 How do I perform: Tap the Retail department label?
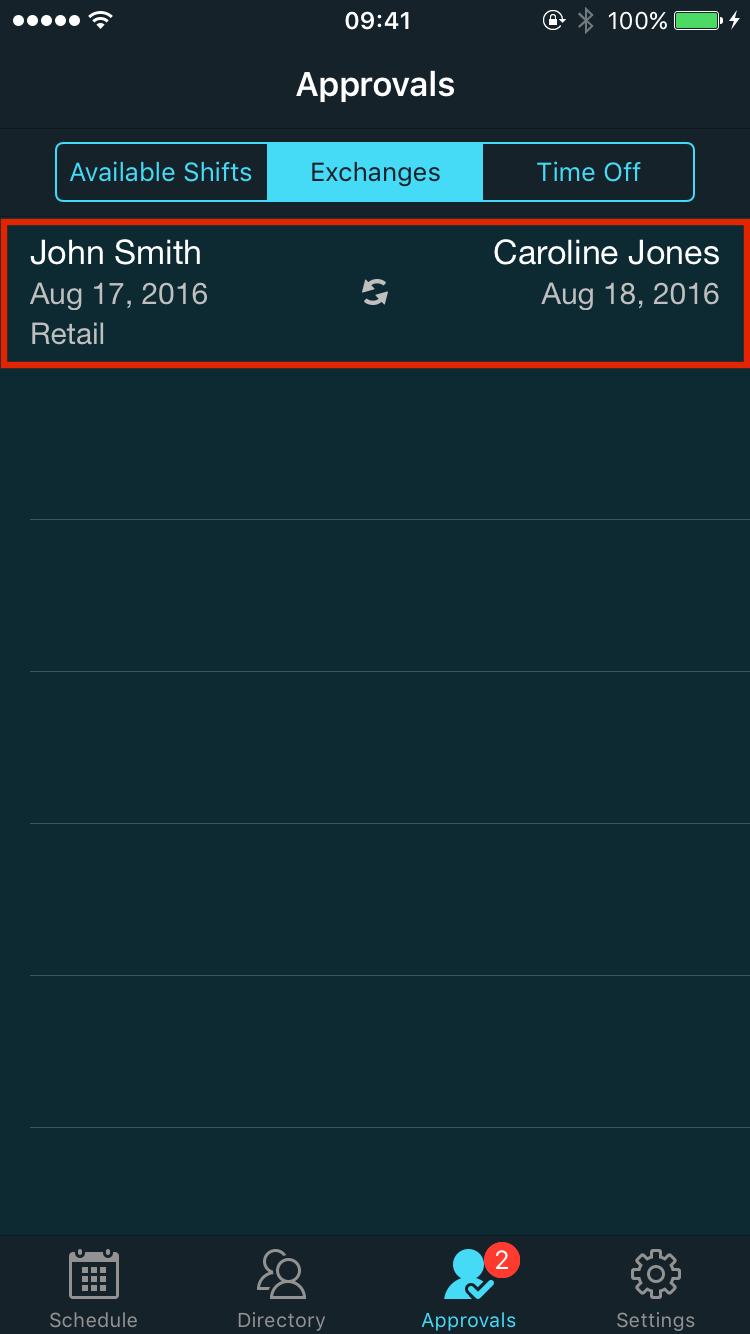click(x=67, y=334)
